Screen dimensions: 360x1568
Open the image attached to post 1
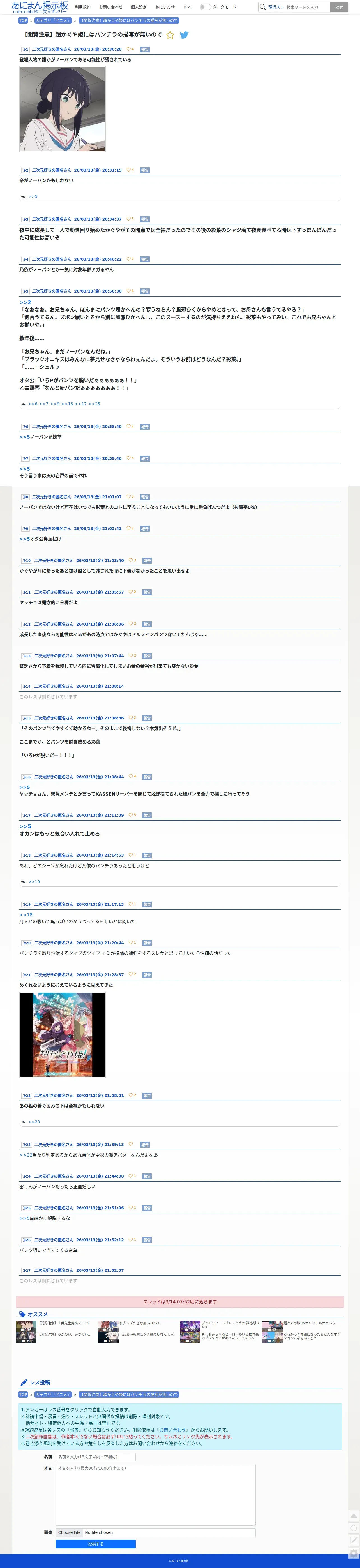(x=62, y=110)
